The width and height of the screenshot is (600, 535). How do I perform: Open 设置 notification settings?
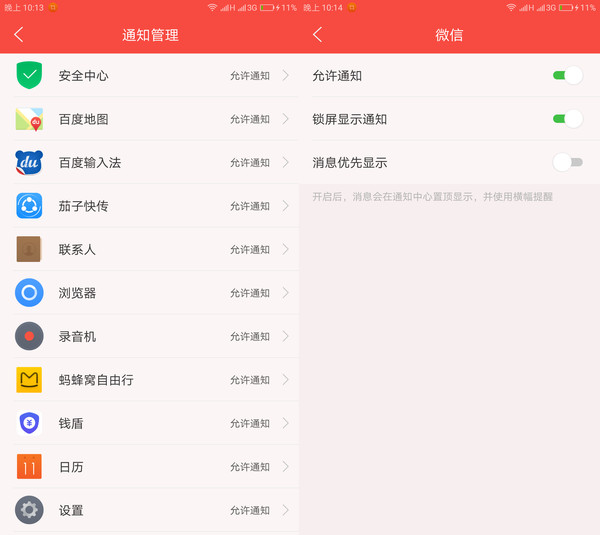(150, 510)
